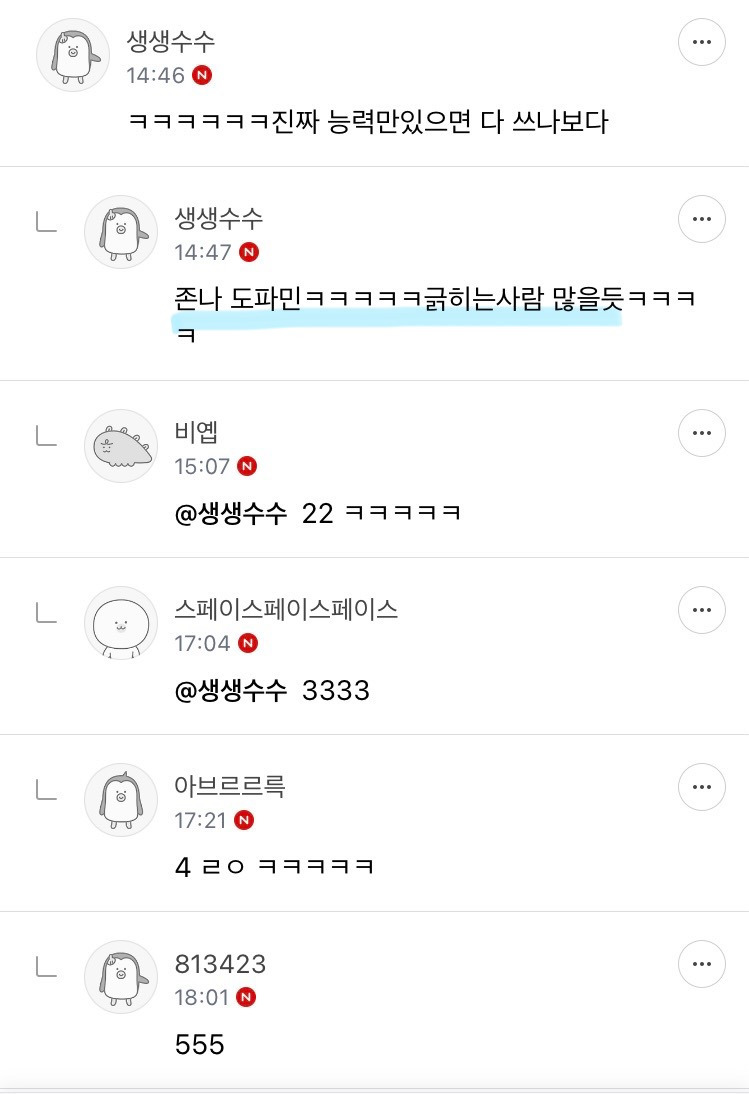Open 생생수수's profile from the 14:46 comment avatar

point(73,54)
